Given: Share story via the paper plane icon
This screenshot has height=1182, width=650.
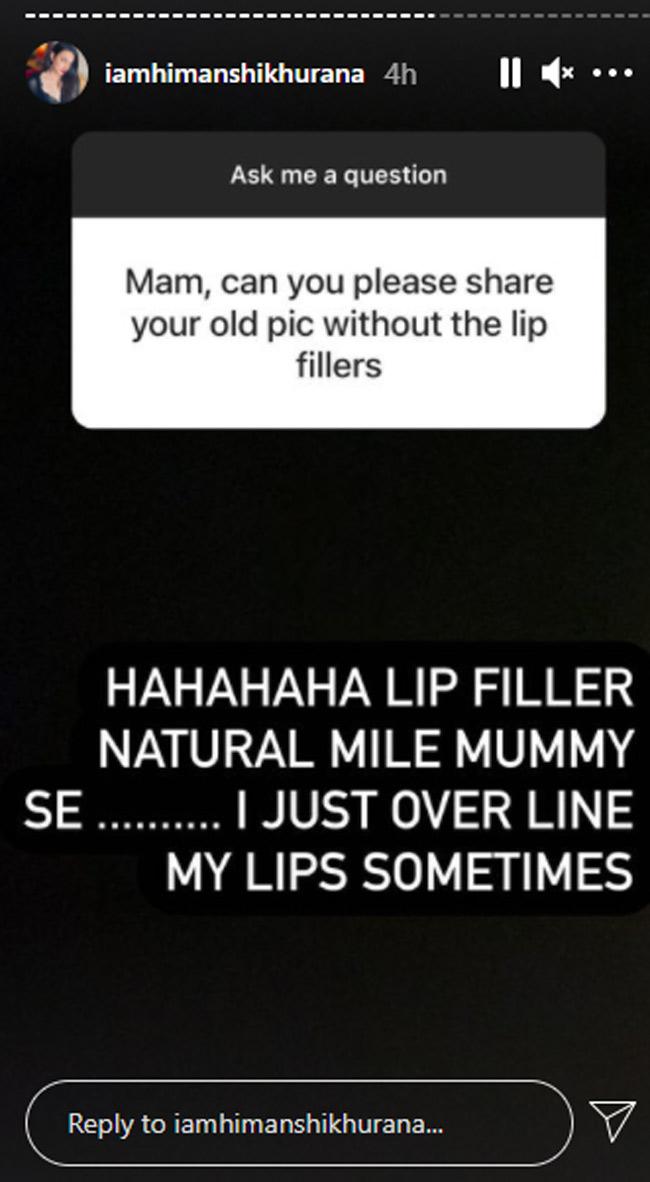Looking at the screenshot, I should 612,1120.
